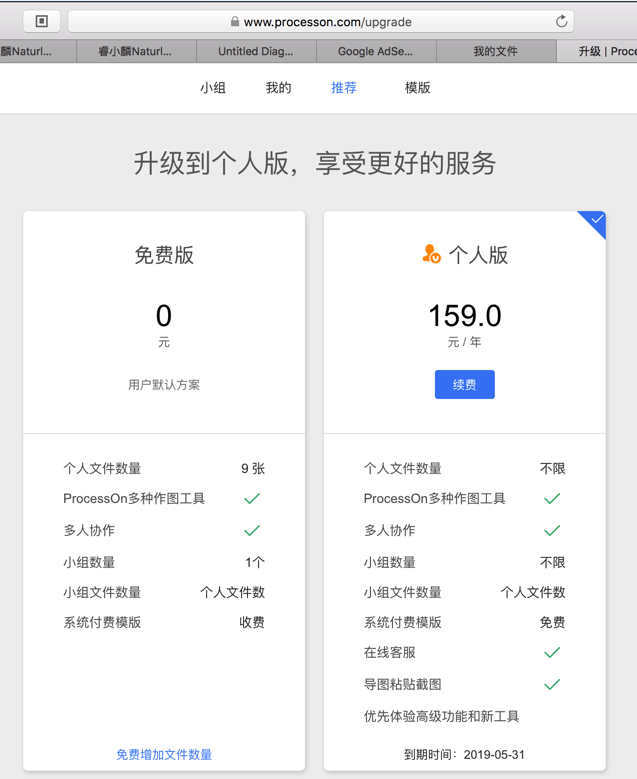This screenshot has height=779, width=637.
Task: Tap the 续费 renew button
Action: [x=464, y=385]
